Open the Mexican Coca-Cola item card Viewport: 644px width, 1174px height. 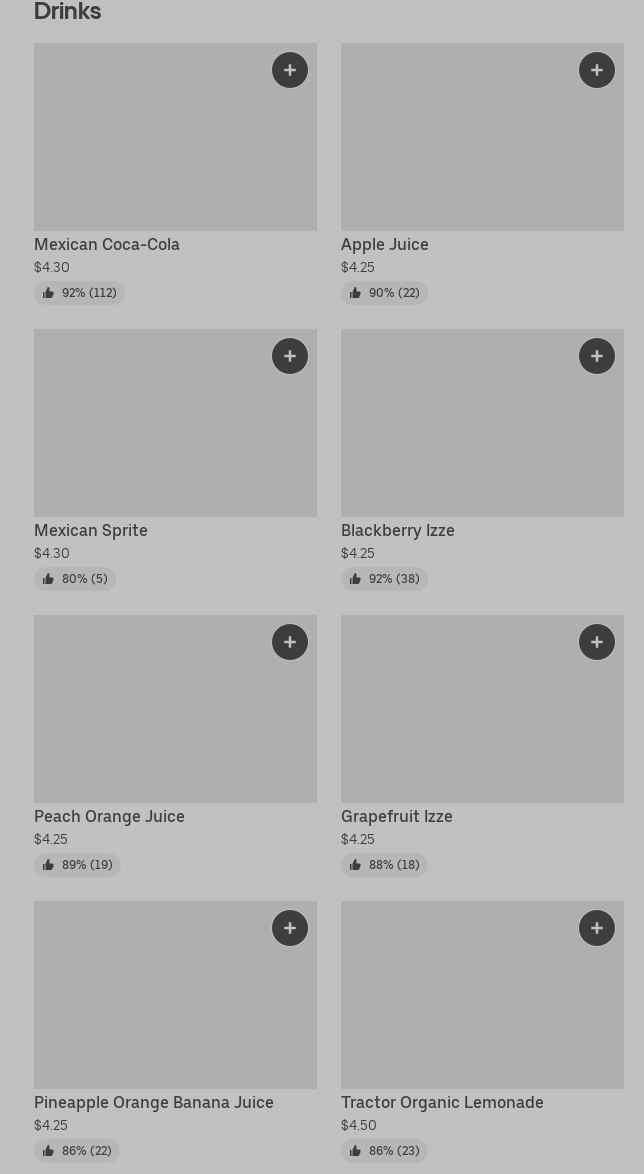[x=175, y=174]
